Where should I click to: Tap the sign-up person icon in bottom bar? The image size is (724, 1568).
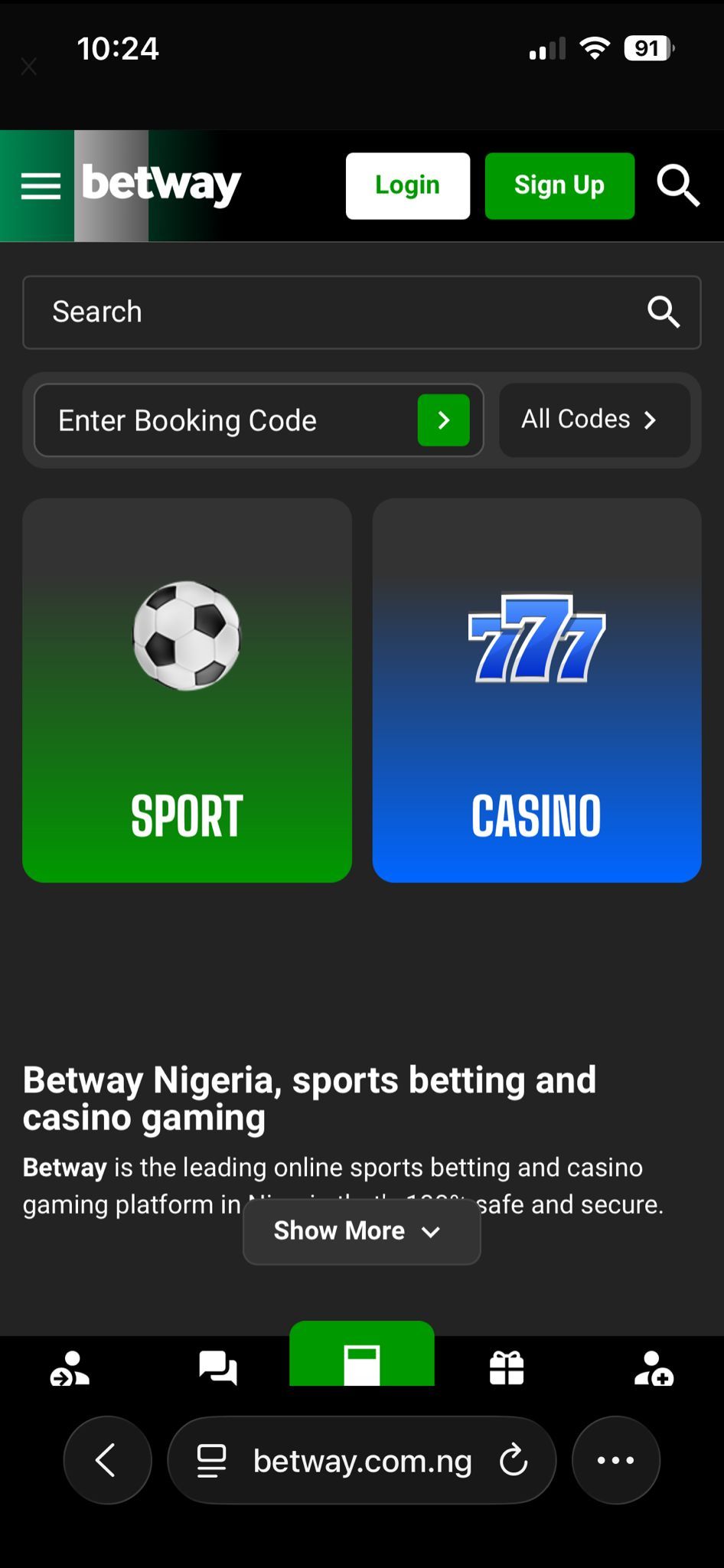point(651,1367)
